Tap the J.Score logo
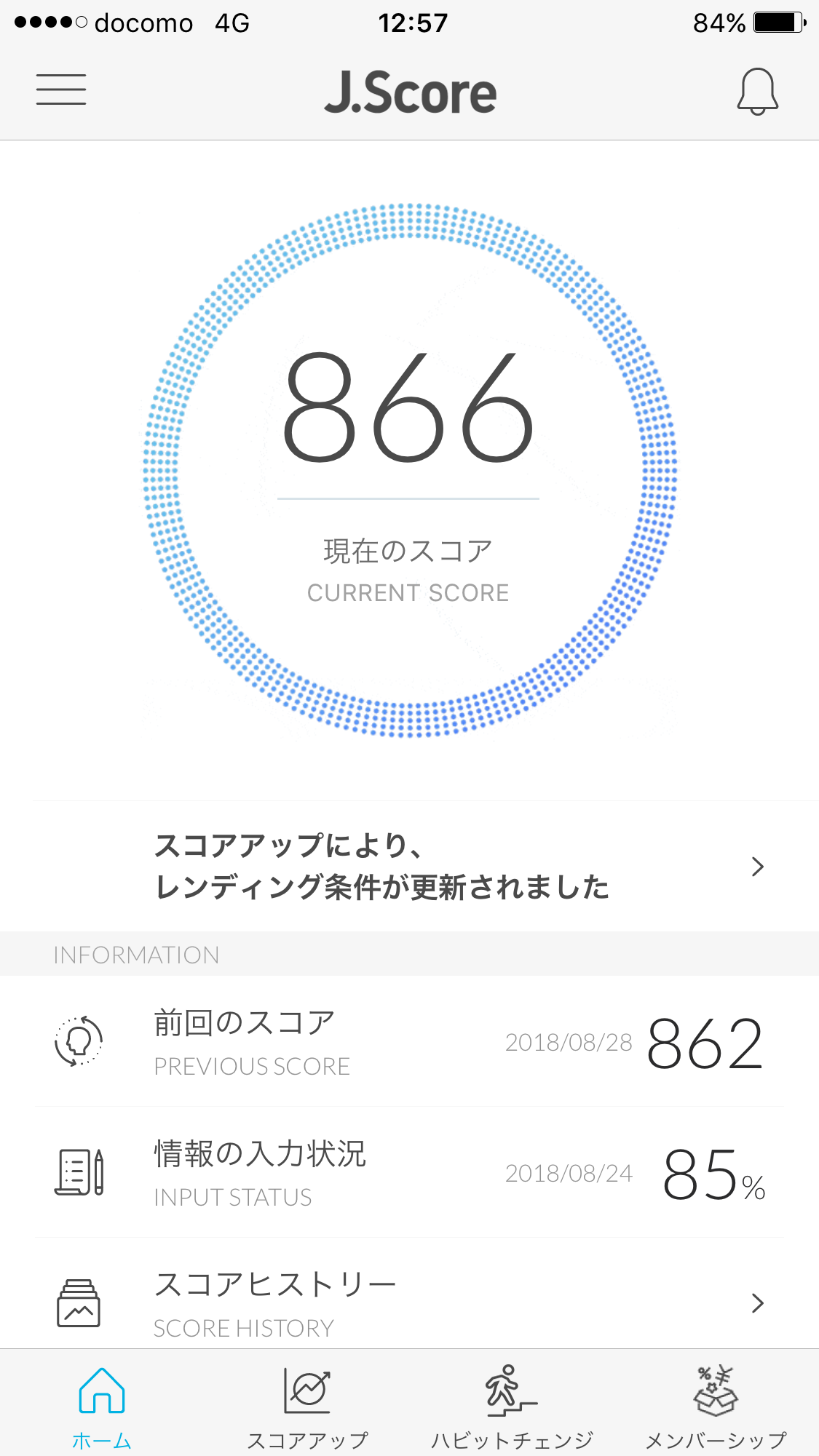Image resolution: width=819 pixels, height=1456 pixels. (410, 92)
